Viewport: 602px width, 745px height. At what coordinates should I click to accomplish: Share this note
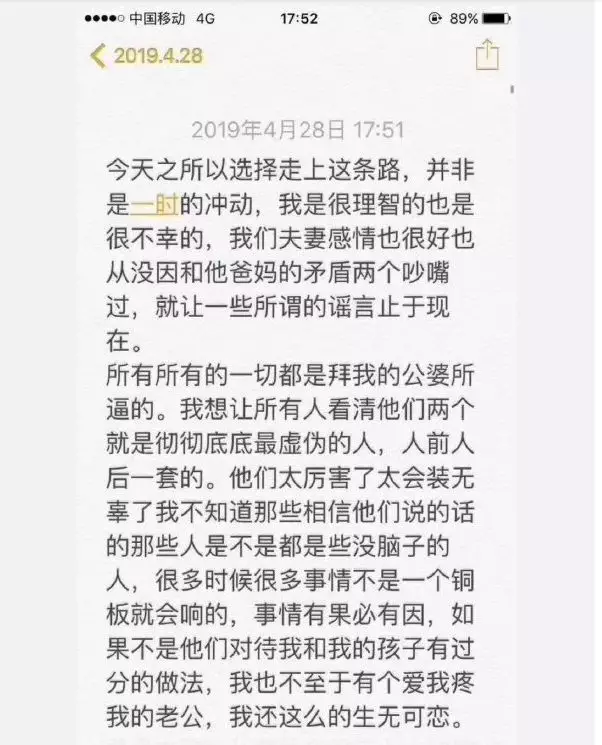coord(486,55)
